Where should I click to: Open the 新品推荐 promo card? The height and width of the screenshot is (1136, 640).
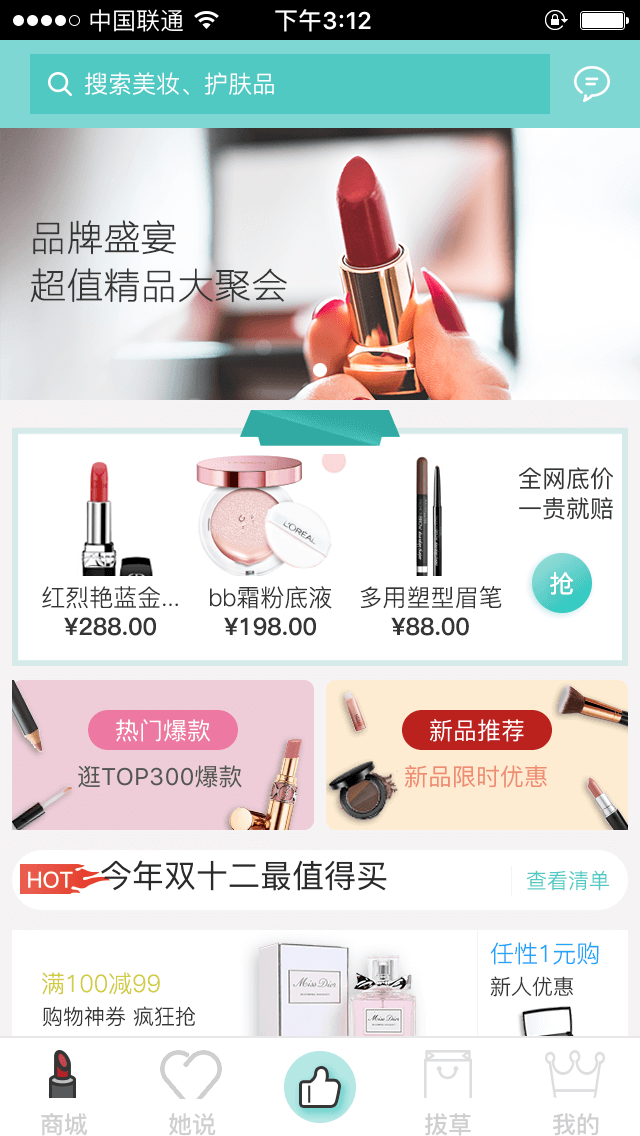click(477, 755)
